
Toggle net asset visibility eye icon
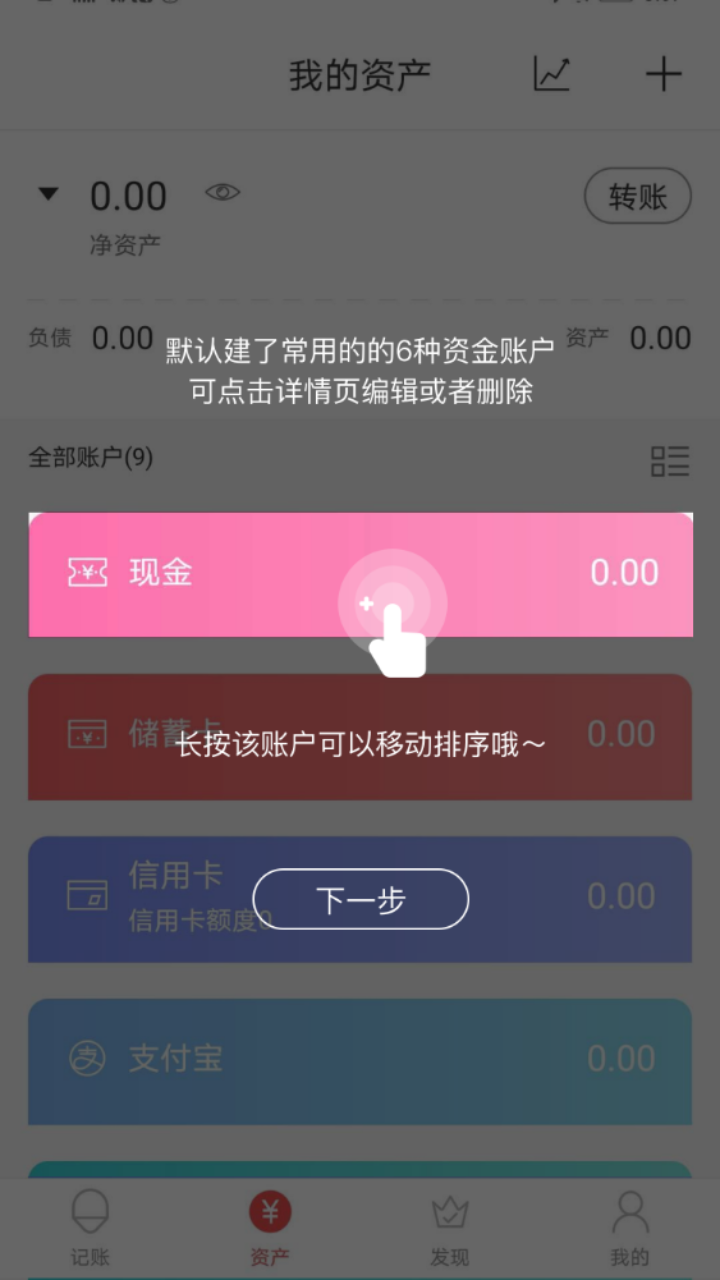tap(223, 192)
